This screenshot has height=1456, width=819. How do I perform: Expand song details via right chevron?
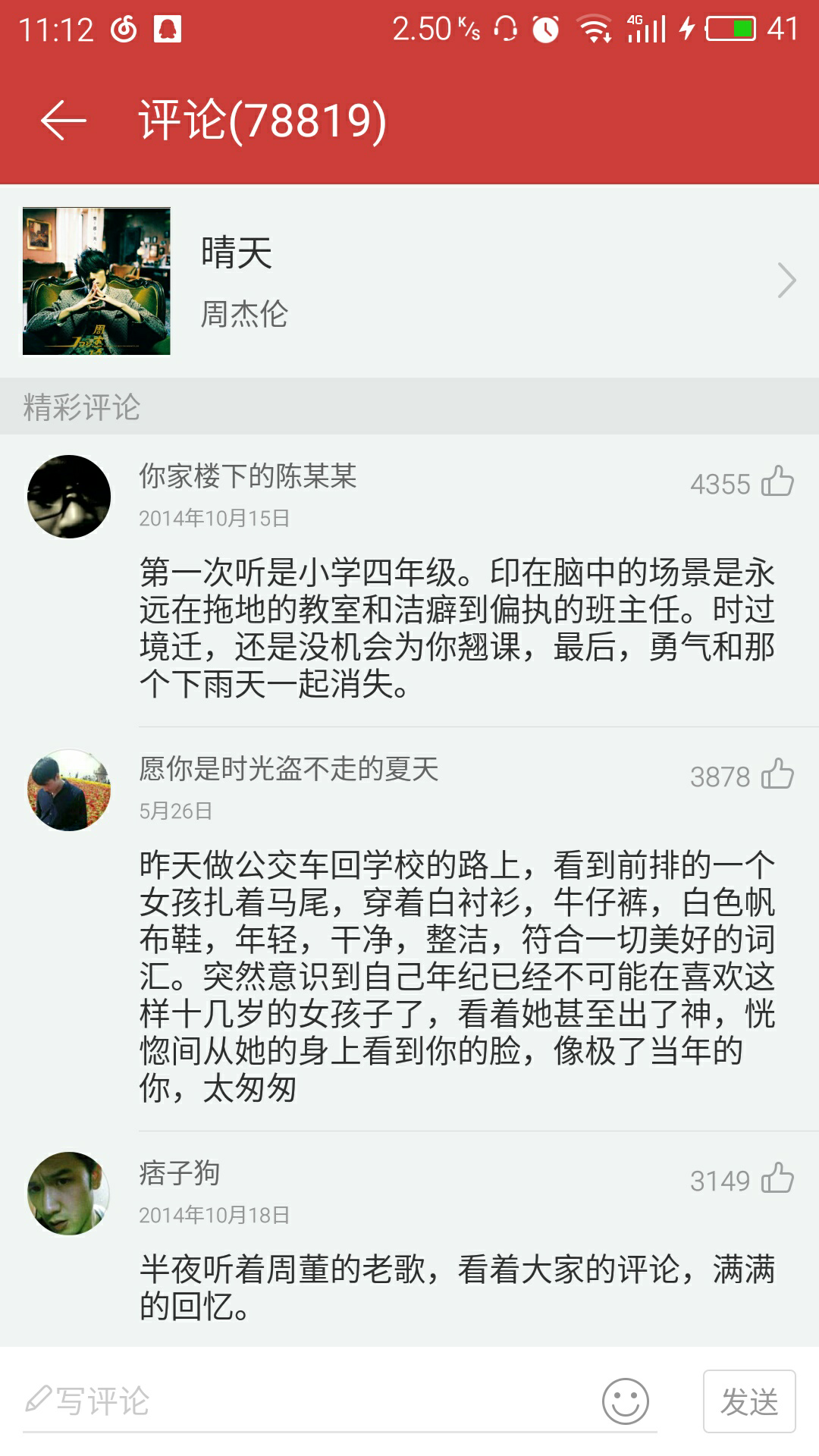[x=786, y=281]
